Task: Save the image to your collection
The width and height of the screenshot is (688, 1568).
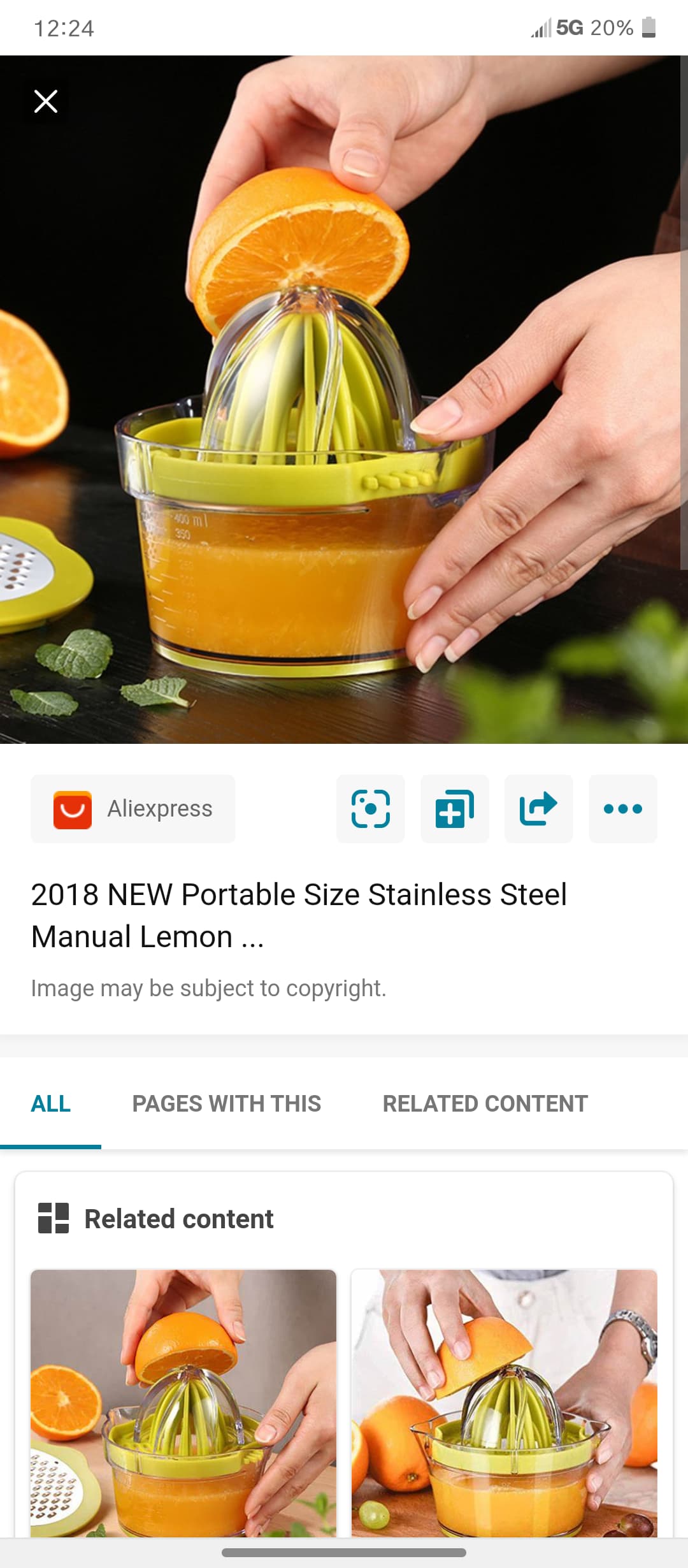Action: pos(454,809)
